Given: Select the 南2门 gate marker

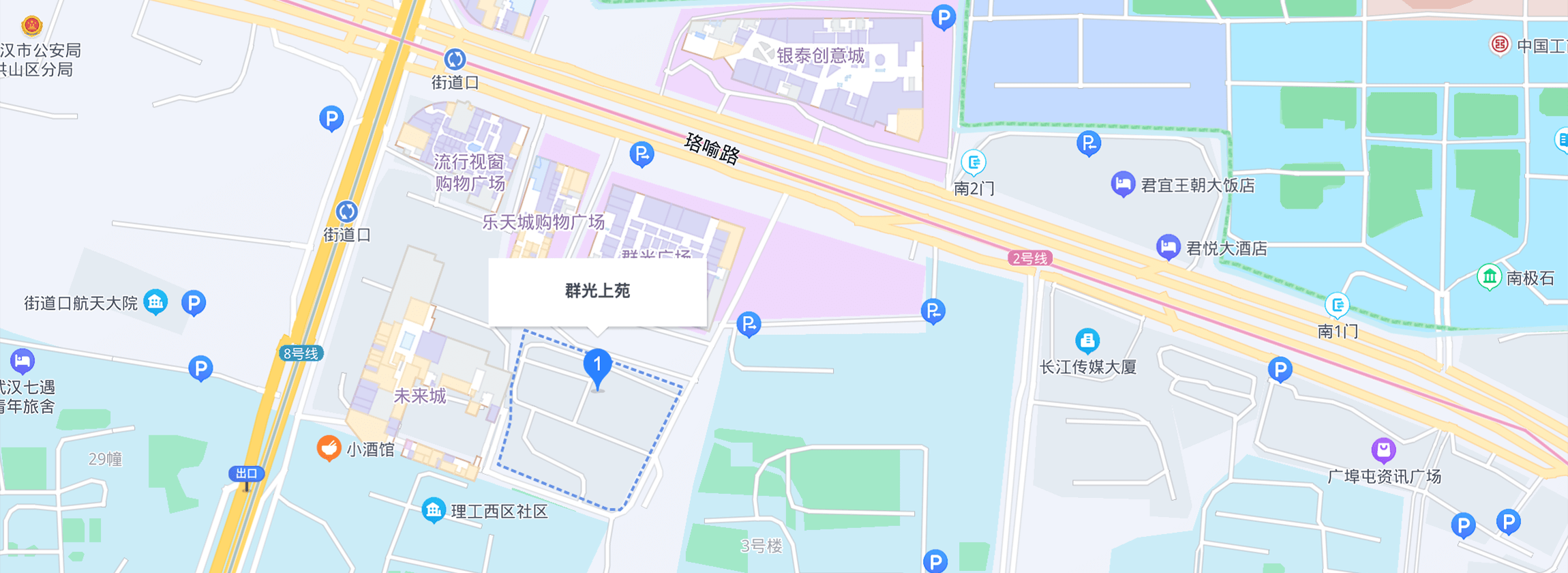Looking at the screenshot, I should pos(974,162).
